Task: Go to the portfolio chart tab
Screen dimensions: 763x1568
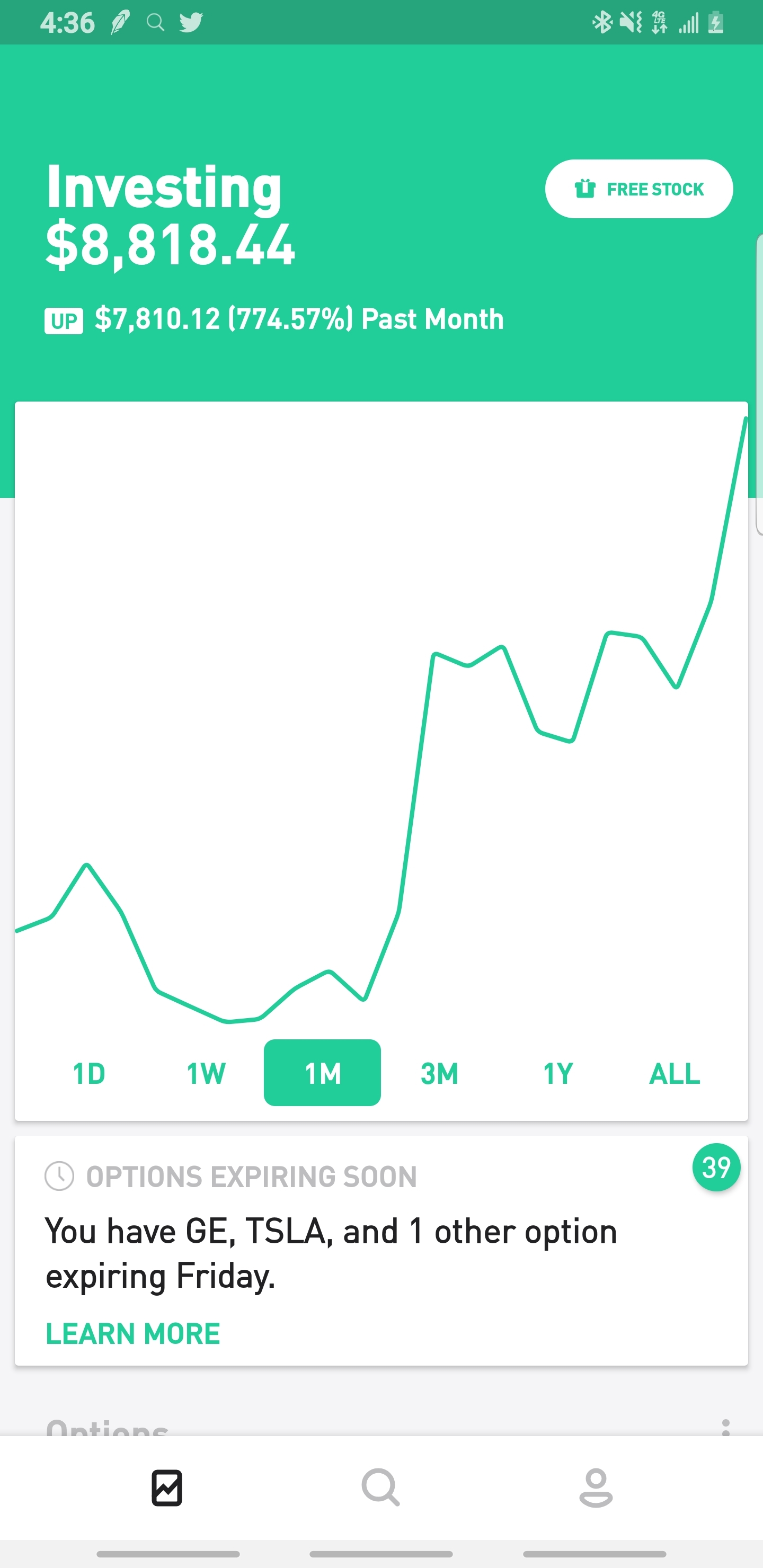Action: (167, 1487)
